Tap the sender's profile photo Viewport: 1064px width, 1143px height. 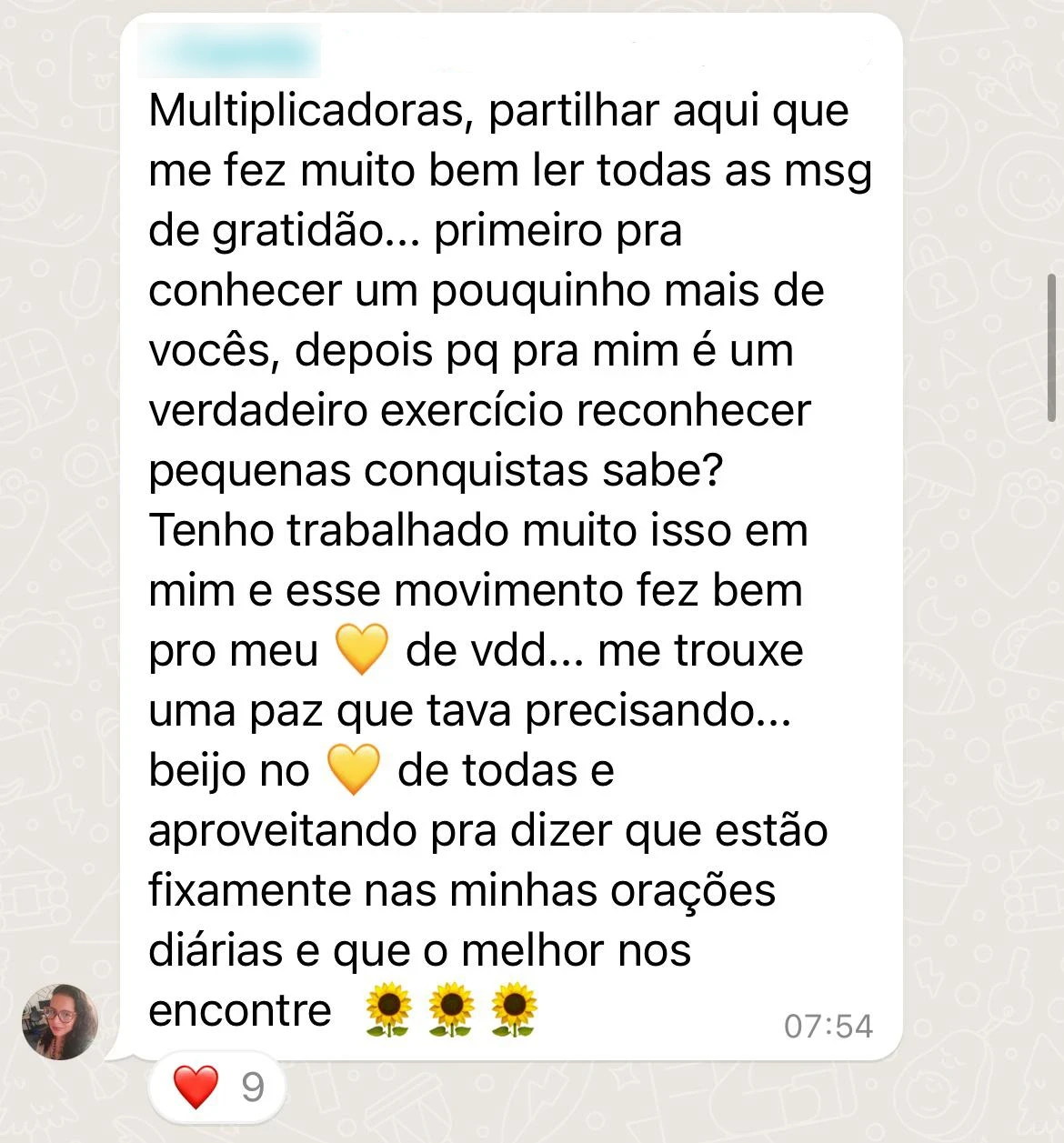(60, 1021)
